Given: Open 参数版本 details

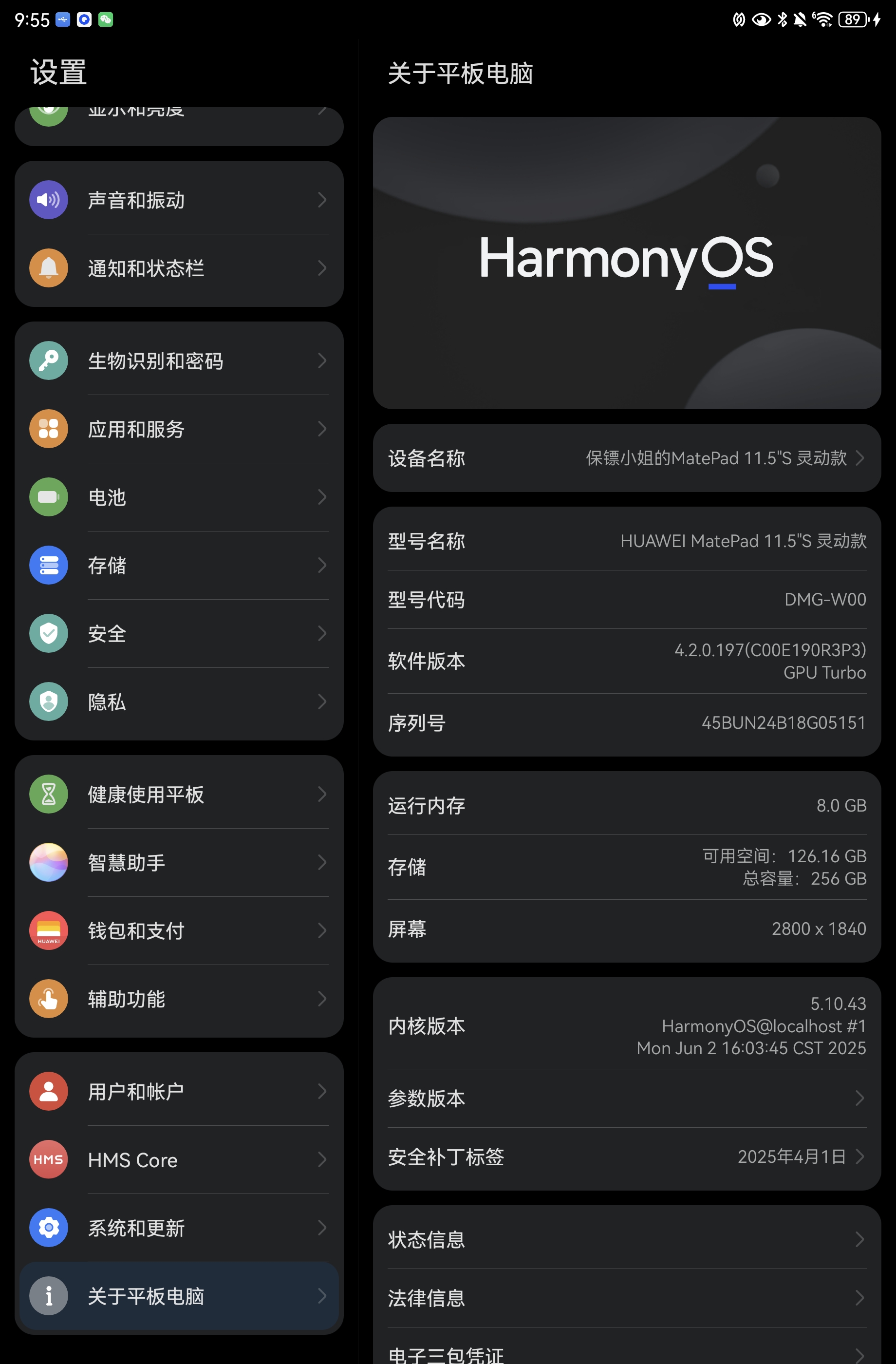Looking at the screenshot, I should 626,1098.
